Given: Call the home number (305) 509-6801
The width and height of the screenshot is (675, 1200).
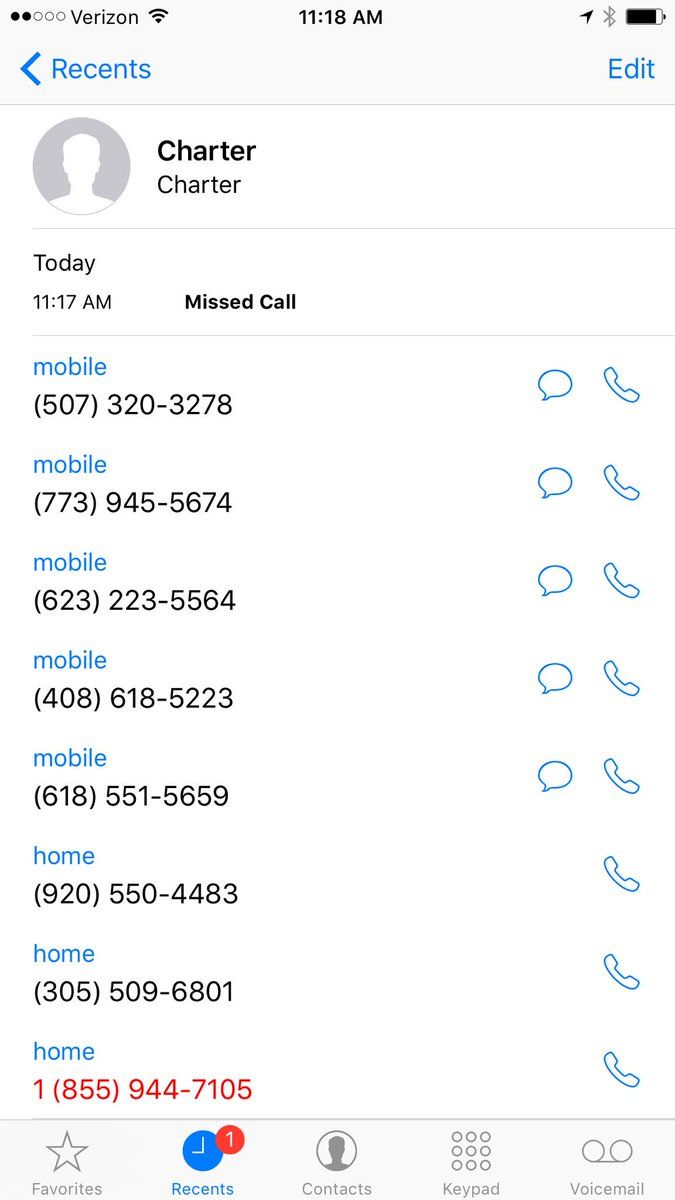Looking at the screenshot, I should pyautogui.click(x=621, y=972).
